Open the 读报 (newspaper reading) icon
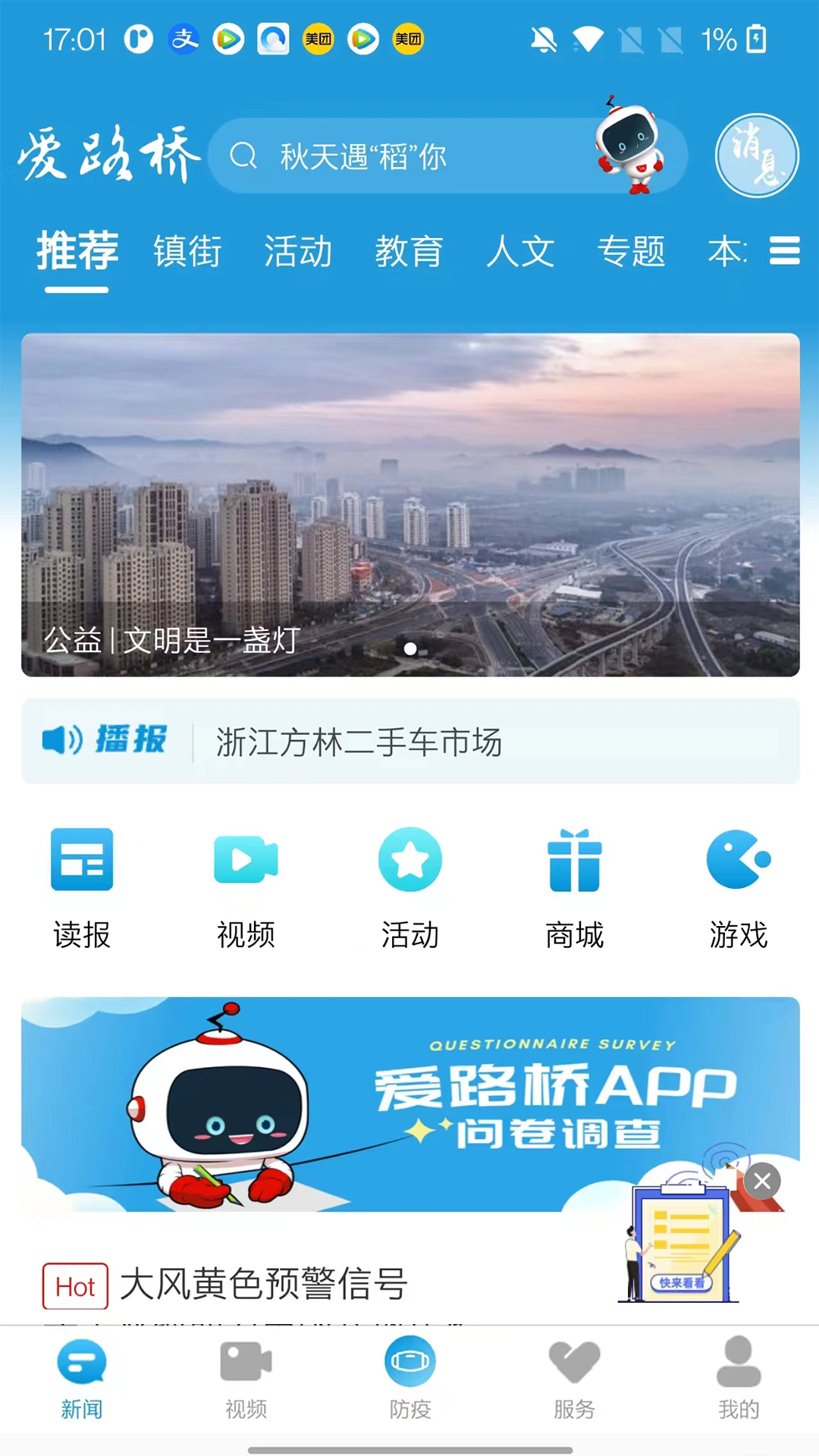This screenshot has width=819, height=1456. (x=81, y=859)
